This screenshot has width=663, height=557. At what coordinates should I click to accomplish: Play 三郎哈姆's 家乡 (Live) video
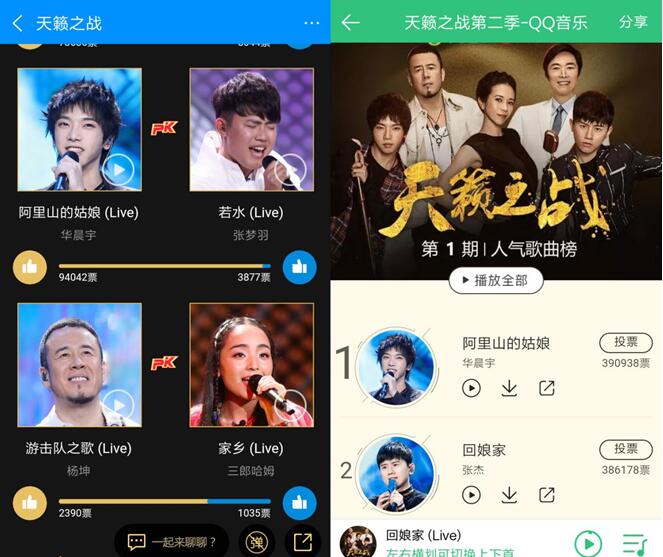pos(290,406)
